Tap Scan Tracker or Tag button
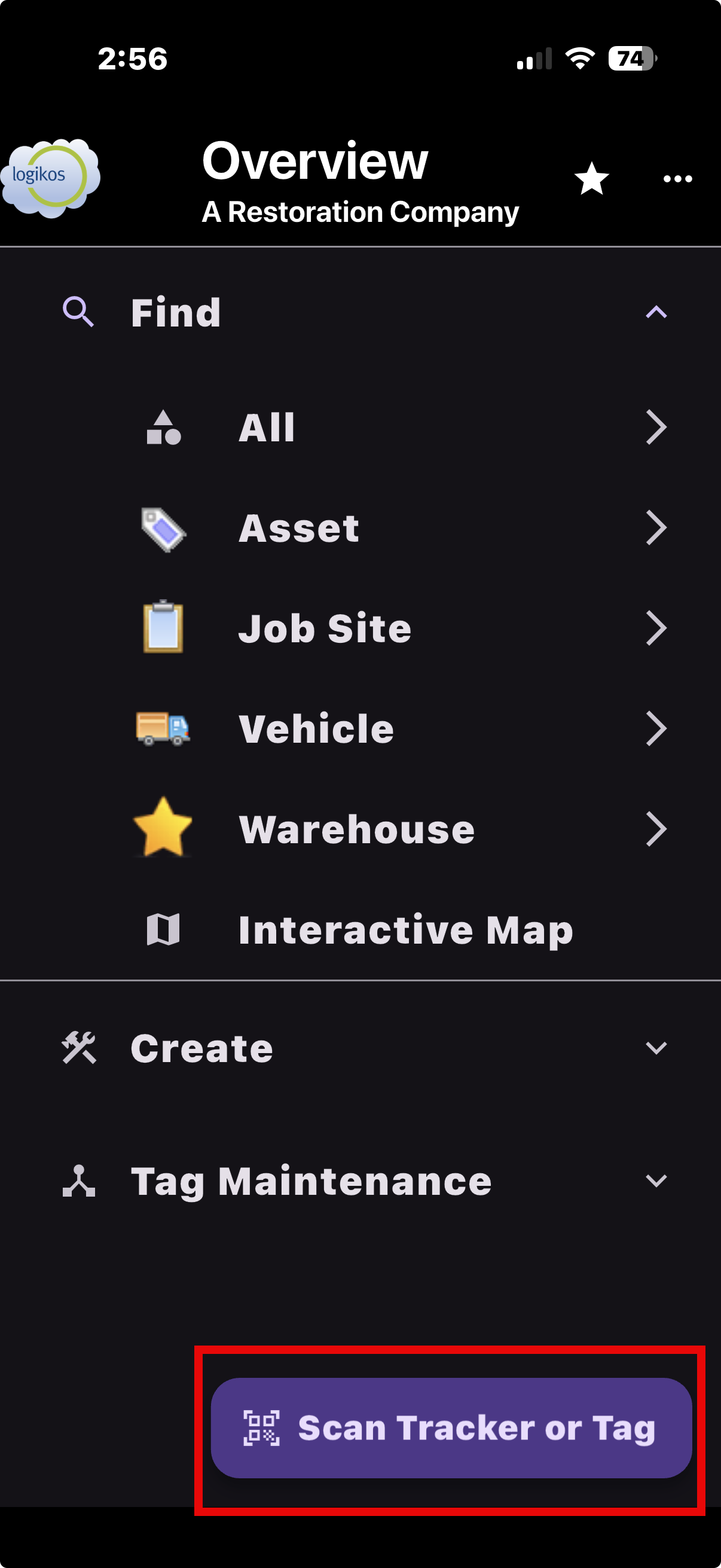Viewport: 721px width, 1568px height. pos(451,1427)
